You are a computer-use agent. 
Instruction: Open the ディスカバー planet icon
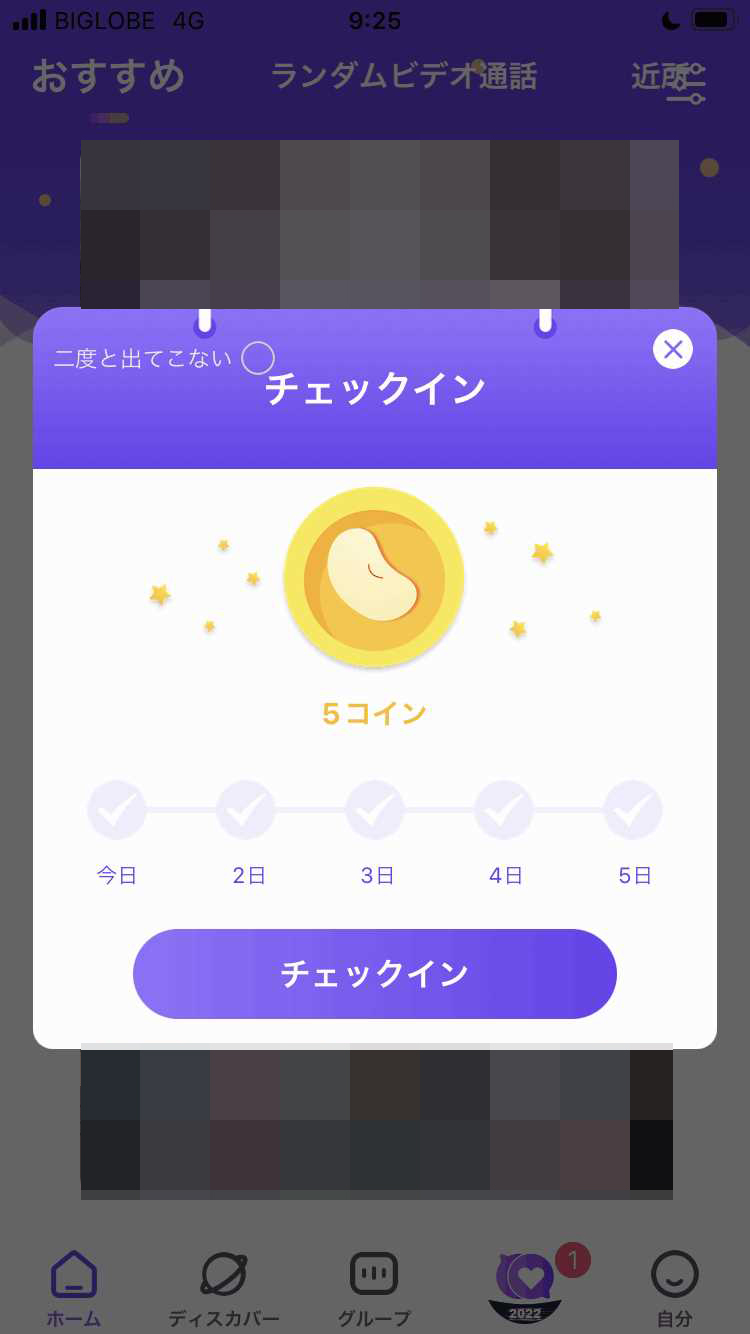(224, 1274)
